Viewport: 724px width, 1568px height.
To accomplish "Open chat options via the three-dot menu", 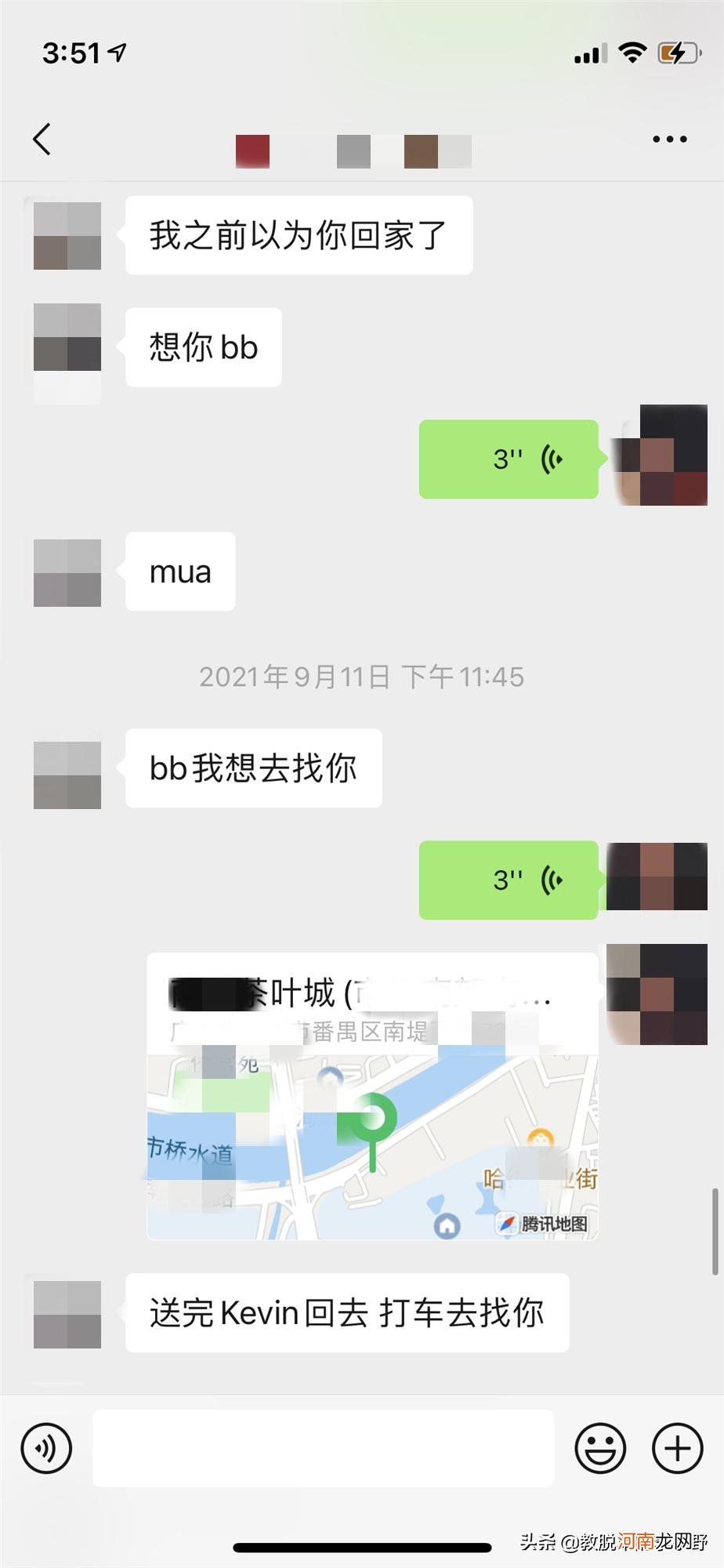I will [x=668, y=139].
